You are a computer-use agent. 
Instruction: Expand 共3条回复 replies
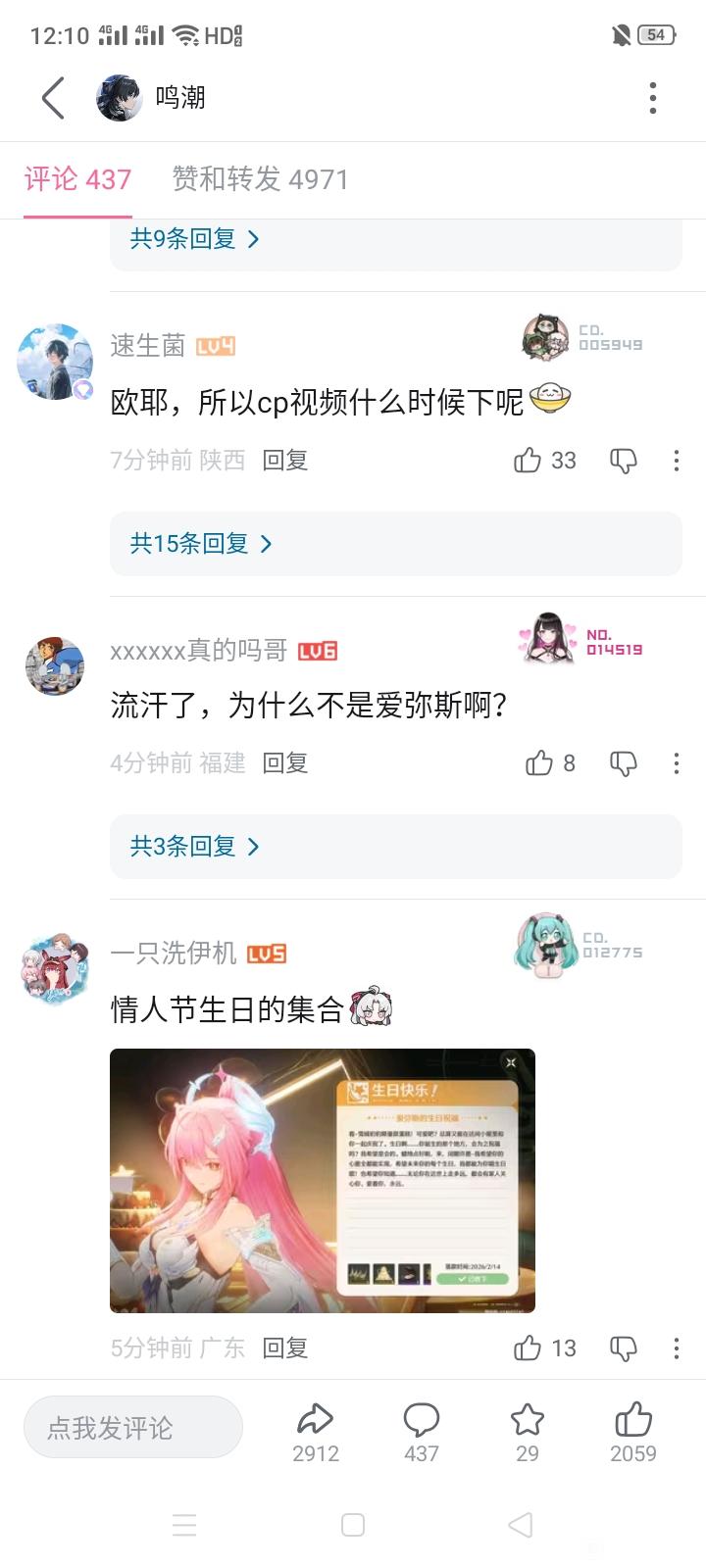[194, 846]
